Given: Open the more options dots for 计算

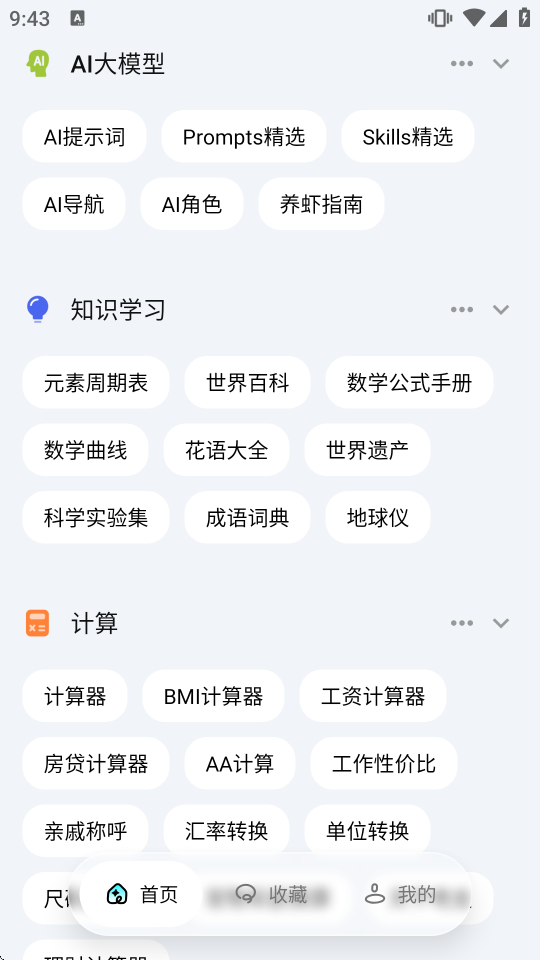Looking at the screenshot, I should [462, 623].
